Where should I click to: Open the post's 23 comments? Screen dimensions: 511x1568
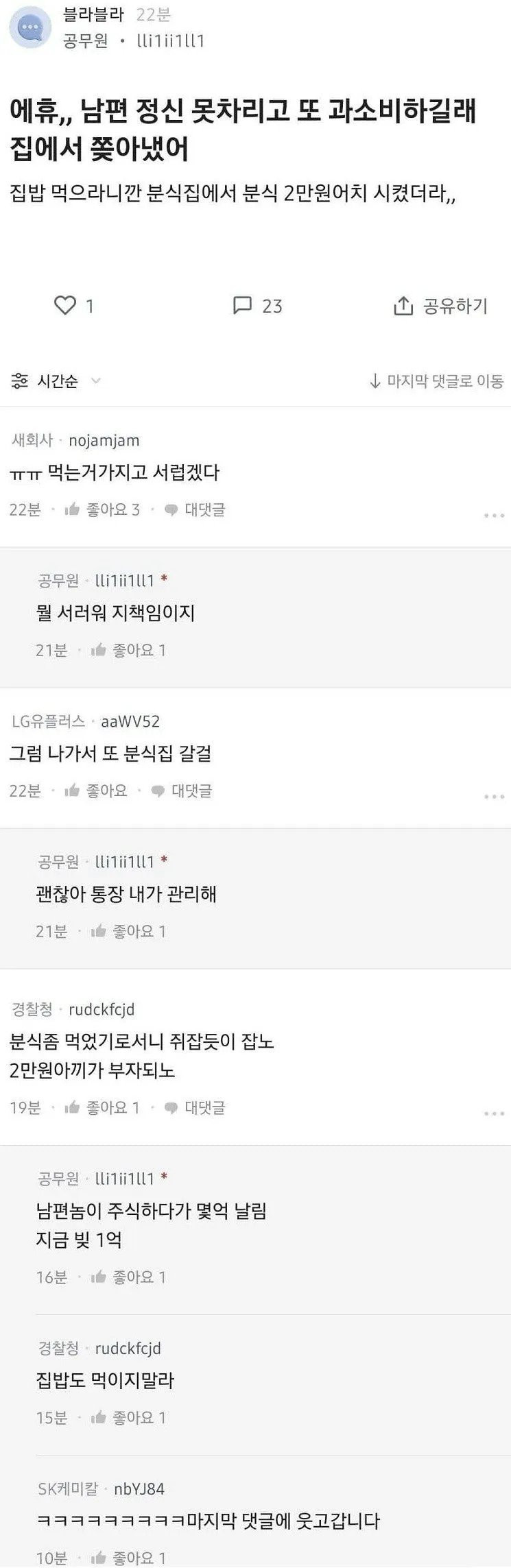pos(257,305)
